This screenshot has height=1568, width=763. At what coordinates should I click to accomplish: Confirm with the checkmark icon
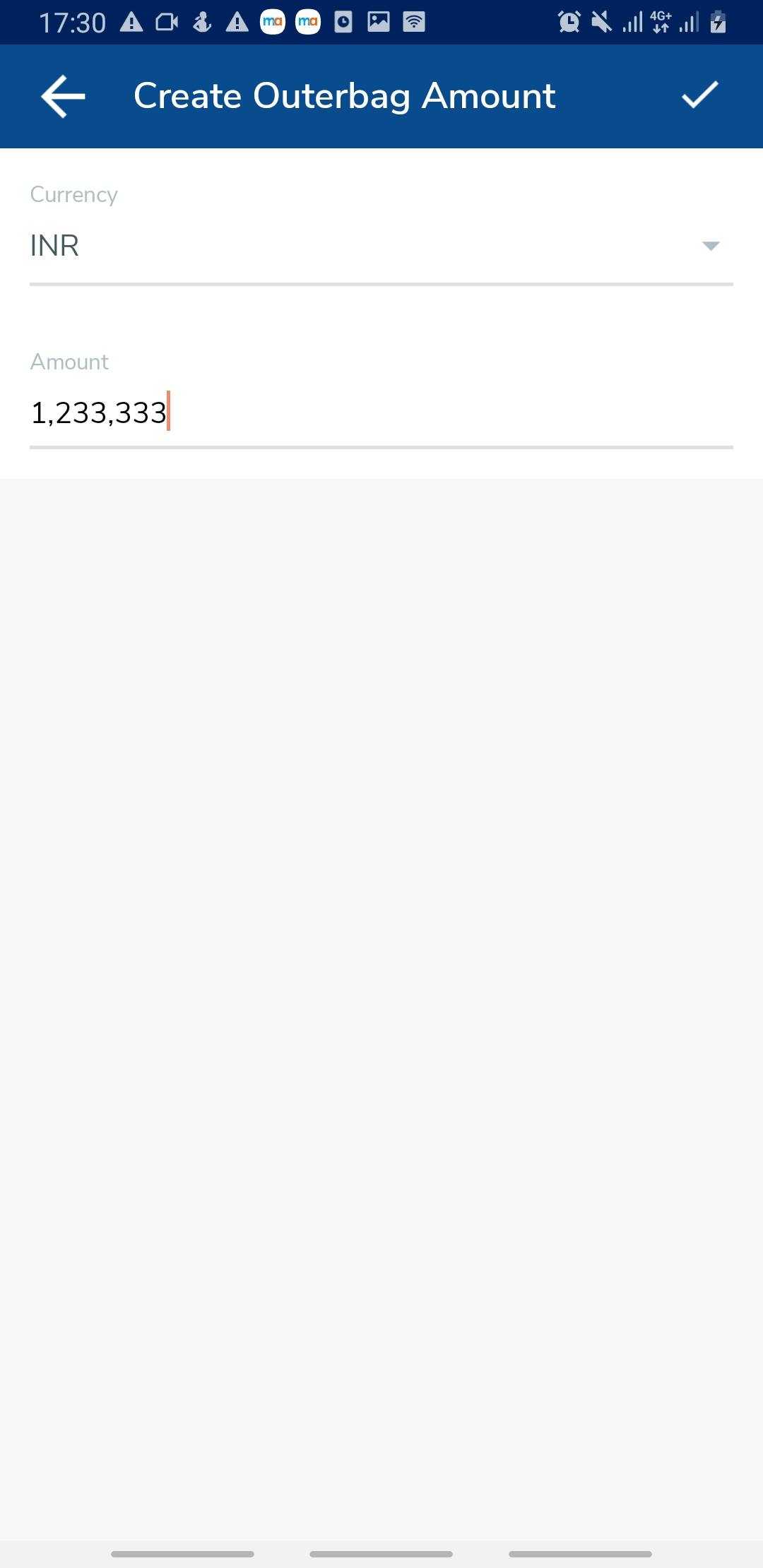[x=699, y=95]
